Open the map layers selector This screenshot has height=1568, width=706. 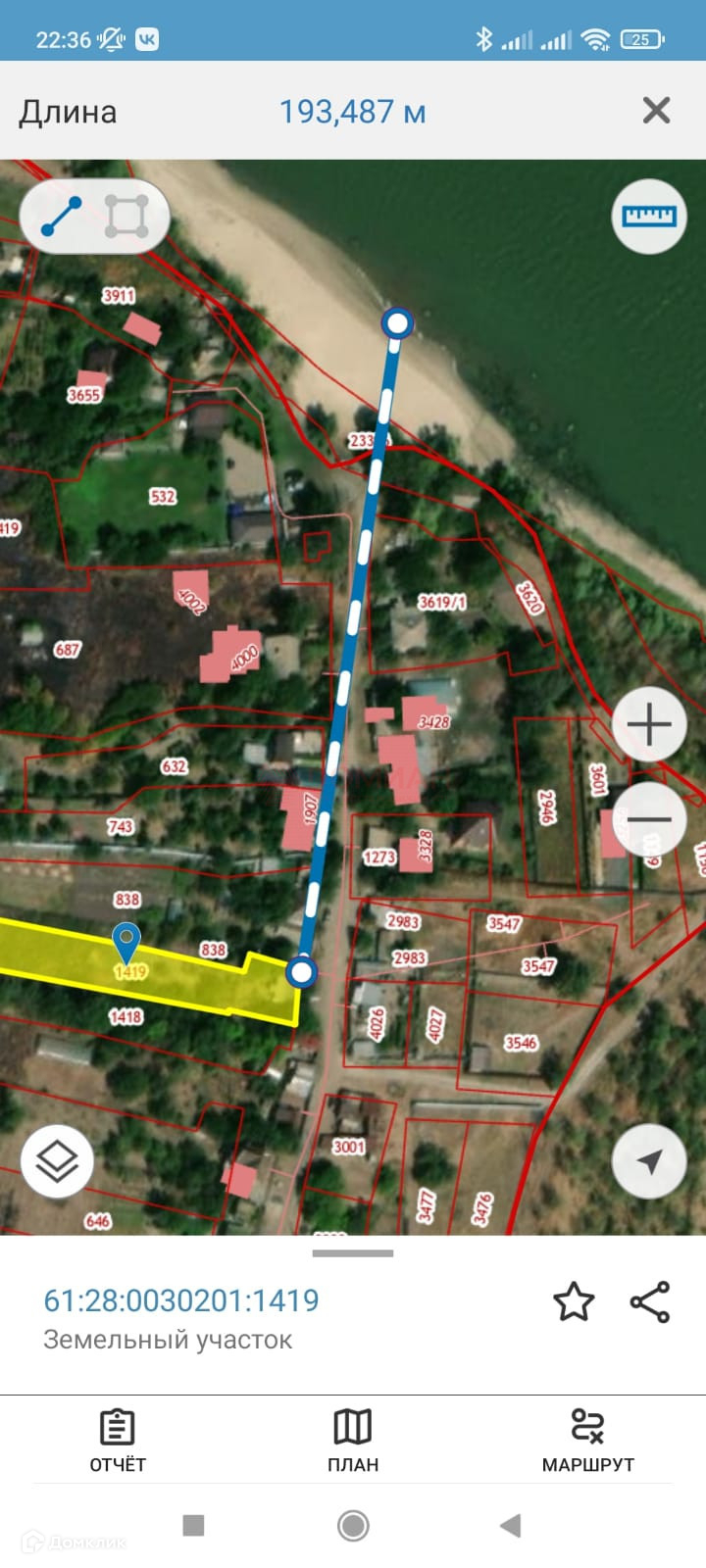pyautogui.click(x=57, y=1161)
